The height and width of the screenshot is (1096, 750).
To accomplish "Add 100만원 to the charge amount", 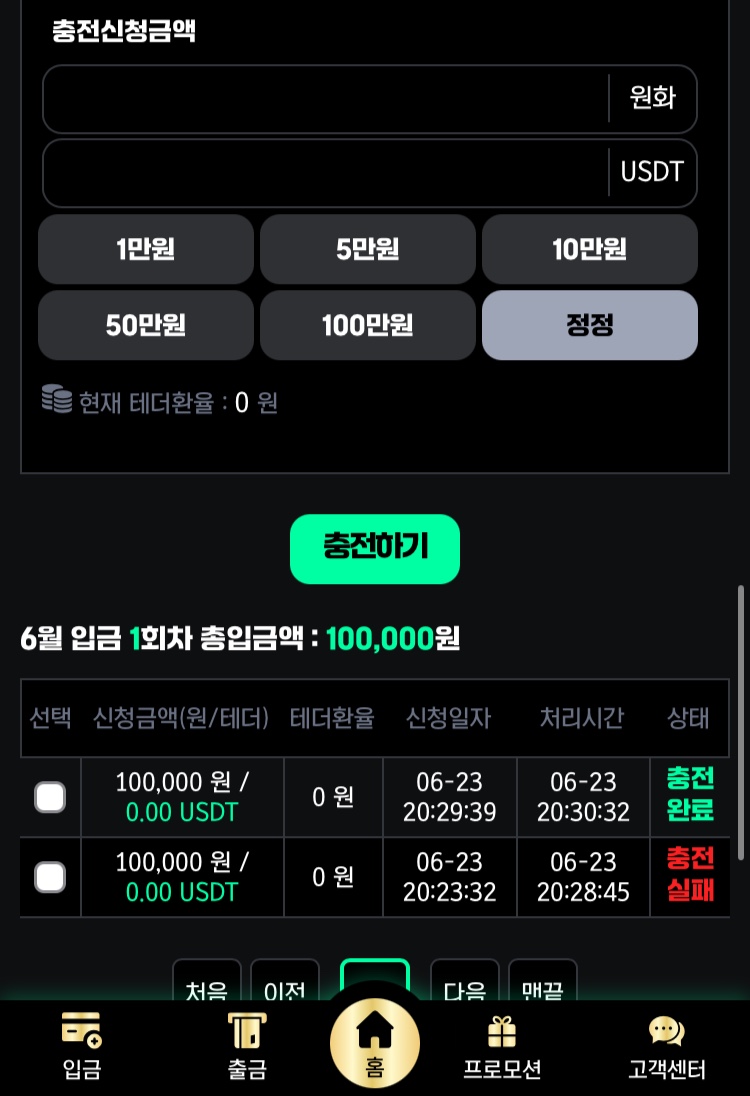I will (367, 325).
